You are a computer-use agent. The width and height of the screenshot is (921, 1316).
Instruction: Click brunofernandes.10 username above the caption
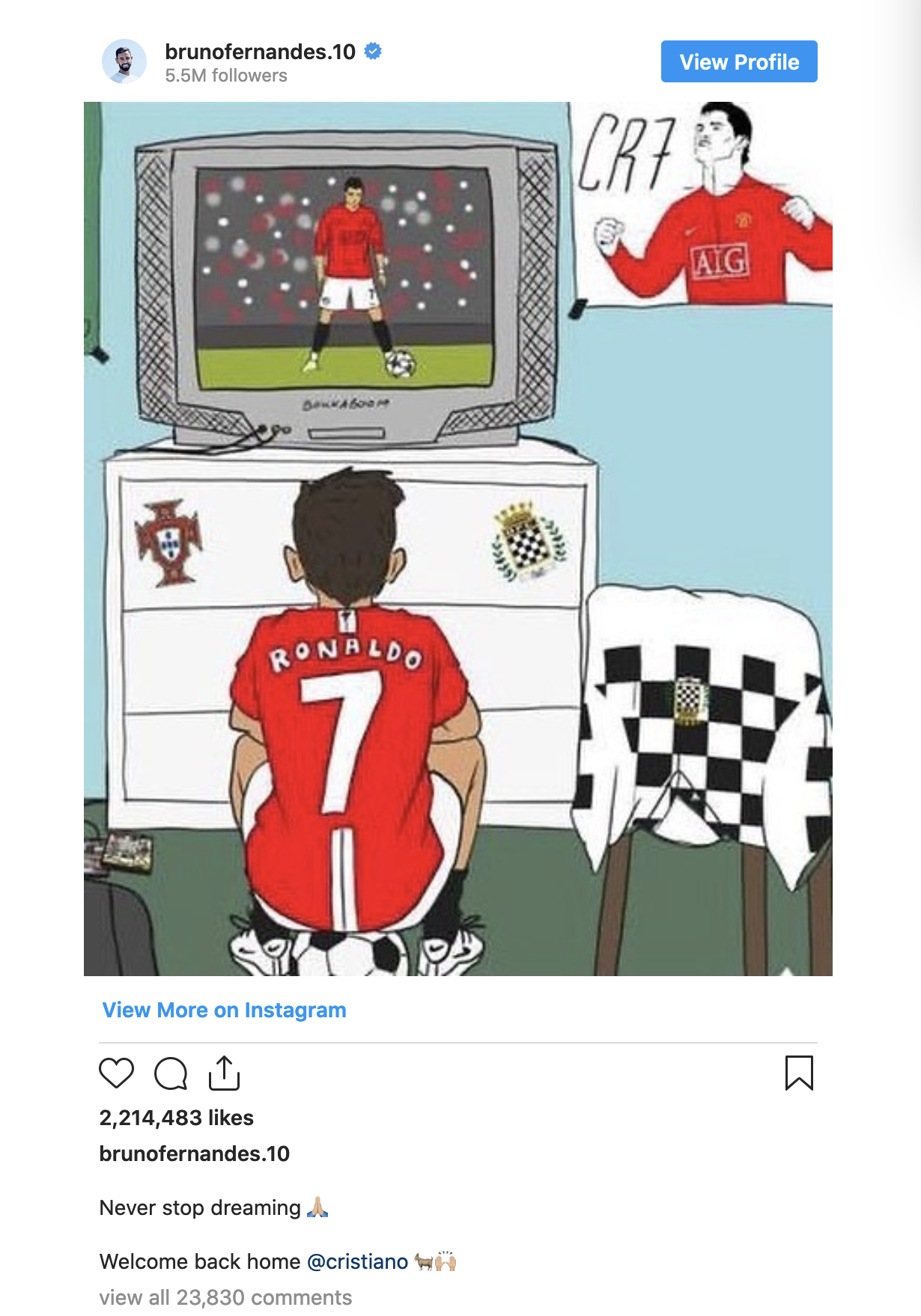(x=194, y=1154)
